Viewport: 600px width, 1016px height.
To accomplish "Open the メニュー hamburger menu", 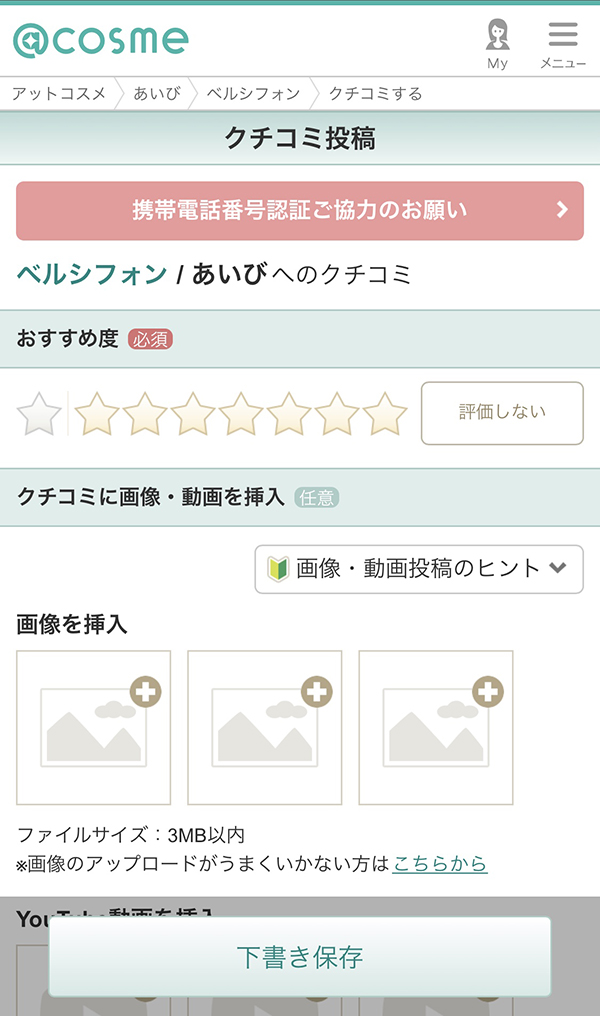I will pyautogui.click(x=563, y=44).
